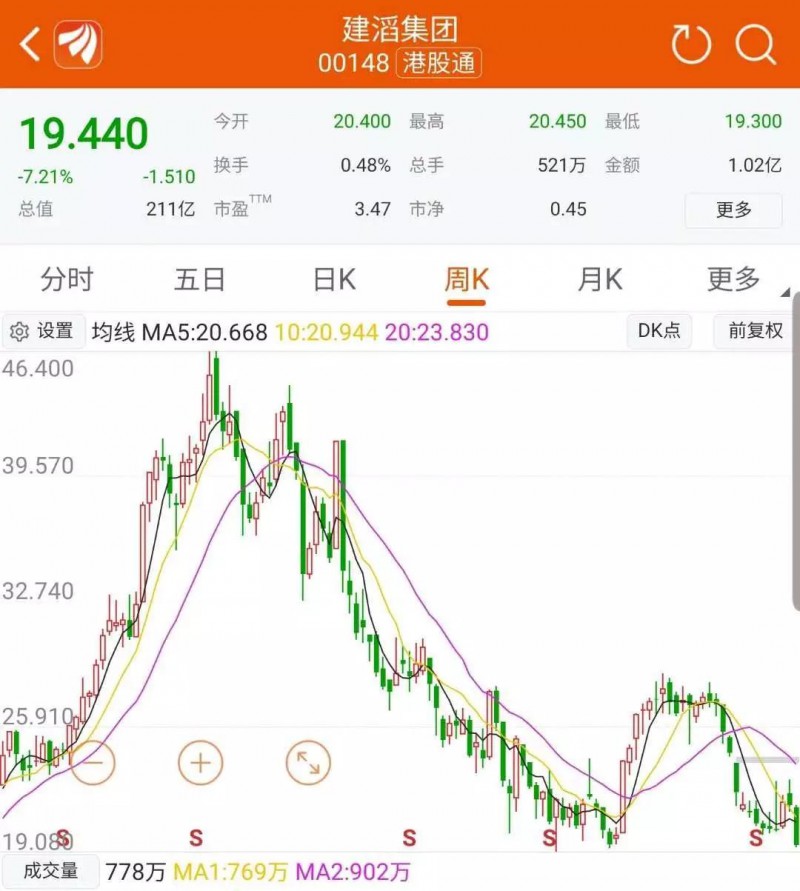Zoom out of chart with minus icon

click(x=93, y=761)
